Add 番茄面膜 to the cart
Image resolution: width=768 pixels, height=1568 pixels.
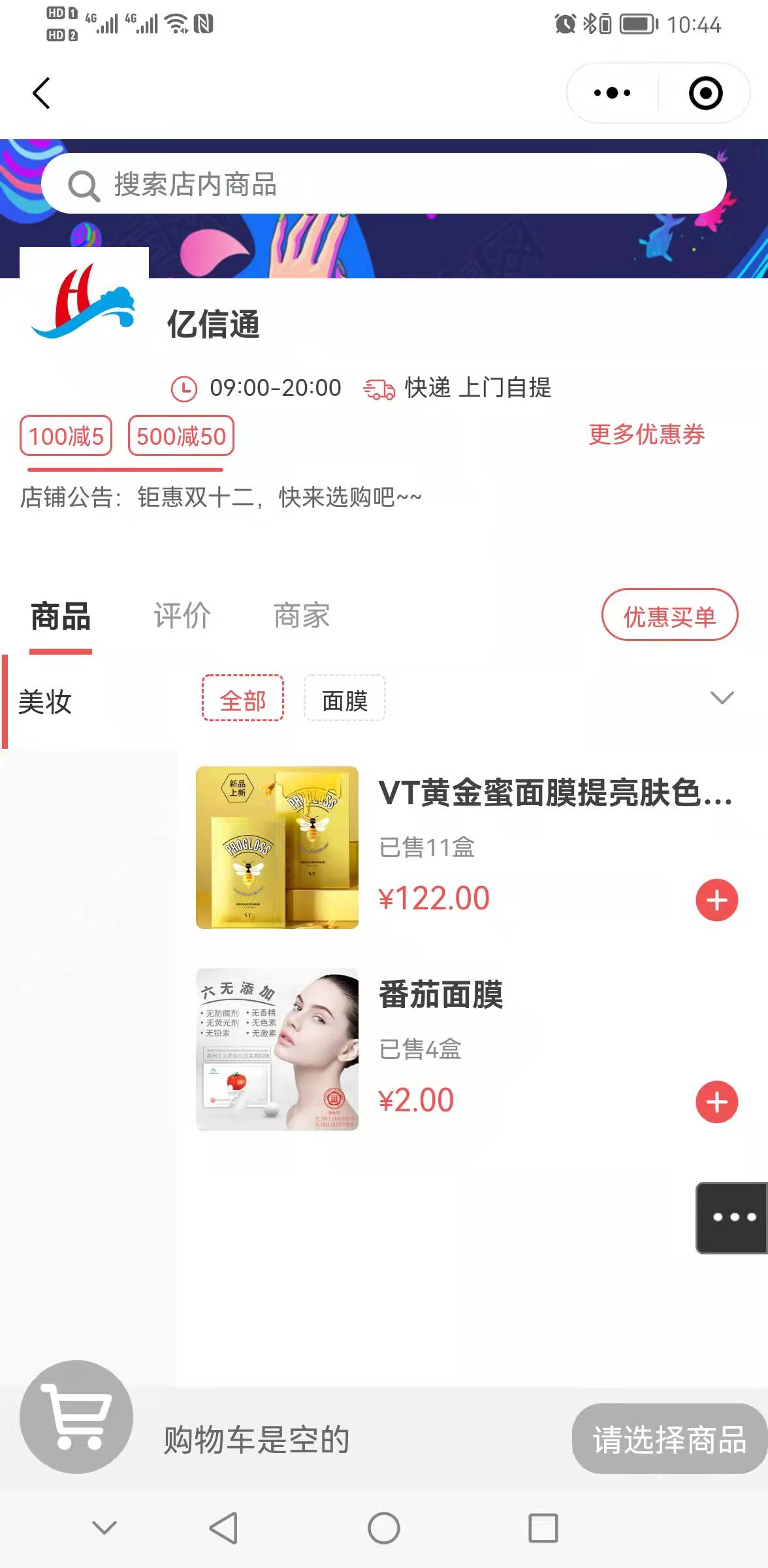716,1102
